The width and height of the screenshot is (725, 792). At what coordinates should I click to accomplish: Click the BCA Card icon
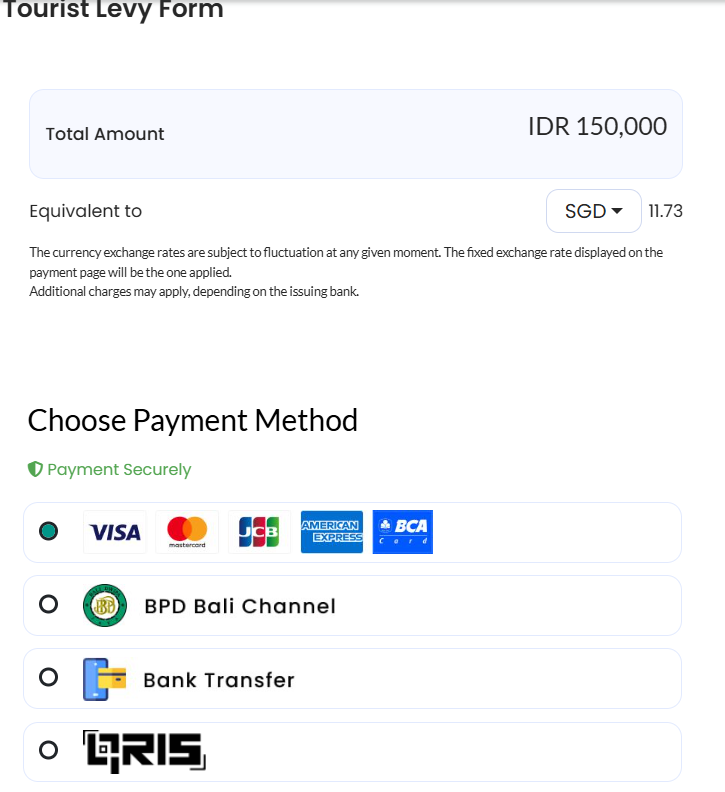click(x=402, y=531)
